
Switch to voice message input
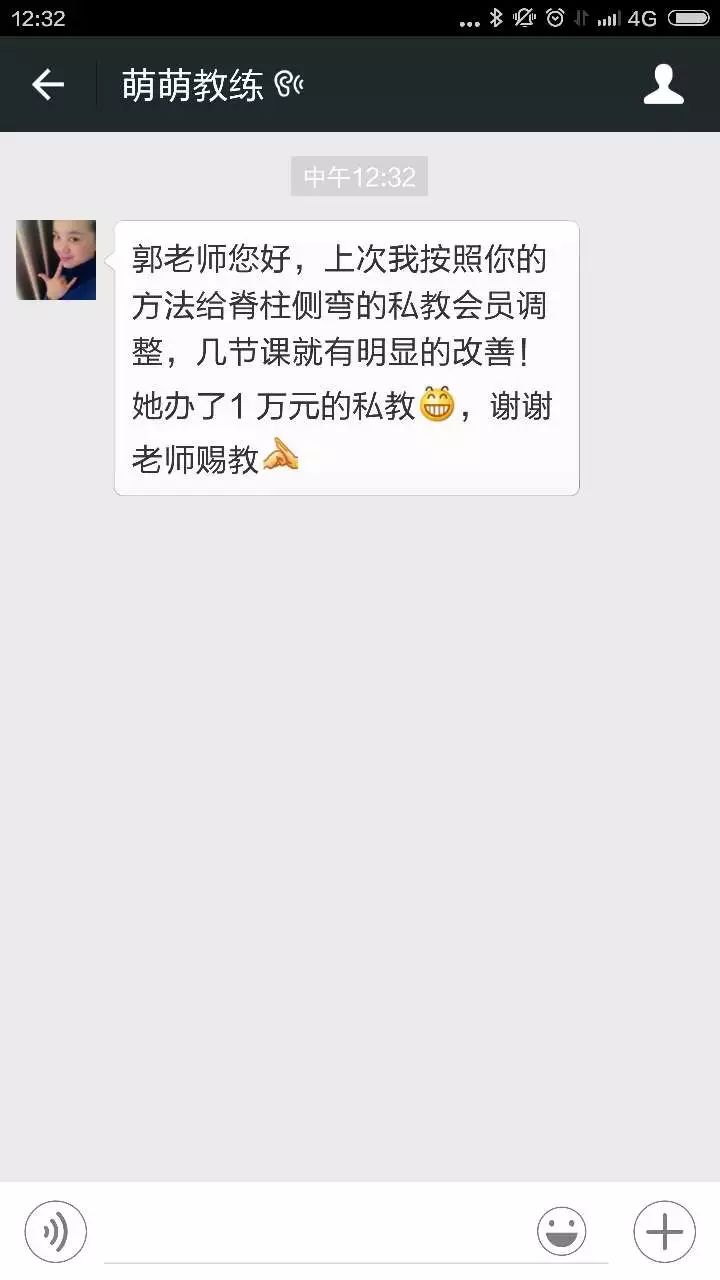coord(56,1231)
